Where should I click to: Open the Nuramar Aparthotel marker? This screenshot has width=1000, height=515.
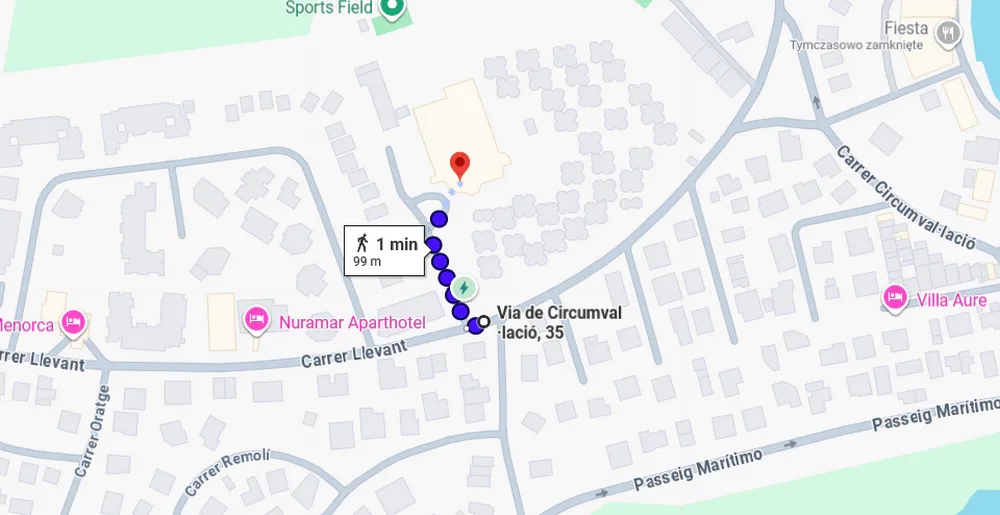[256, 320]
